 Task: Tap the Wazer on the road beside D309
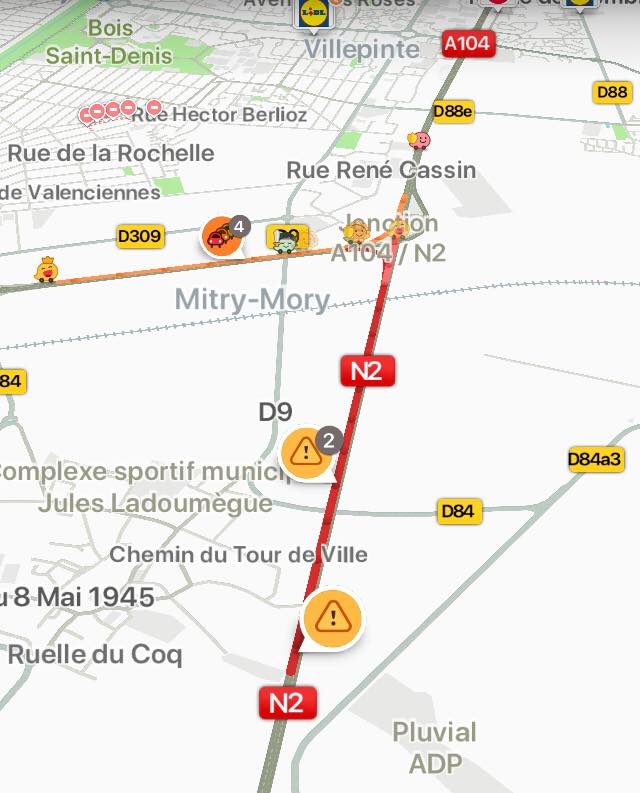pyautogui.click(x=46, y=270)
